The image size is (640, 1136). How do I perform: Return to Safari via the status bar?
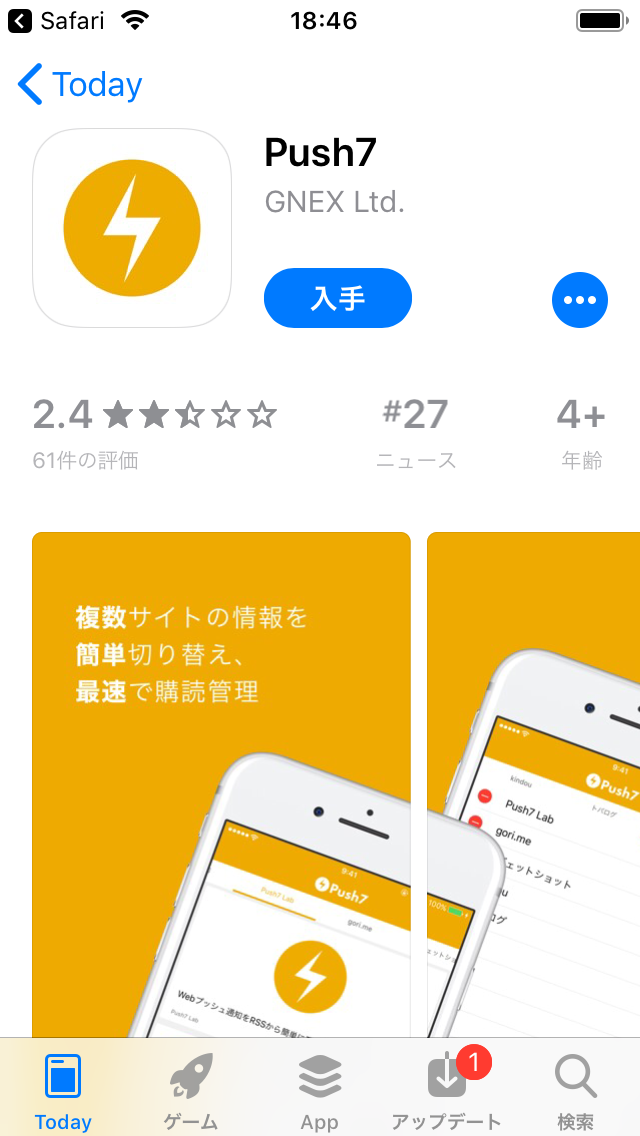click(57, 21)
